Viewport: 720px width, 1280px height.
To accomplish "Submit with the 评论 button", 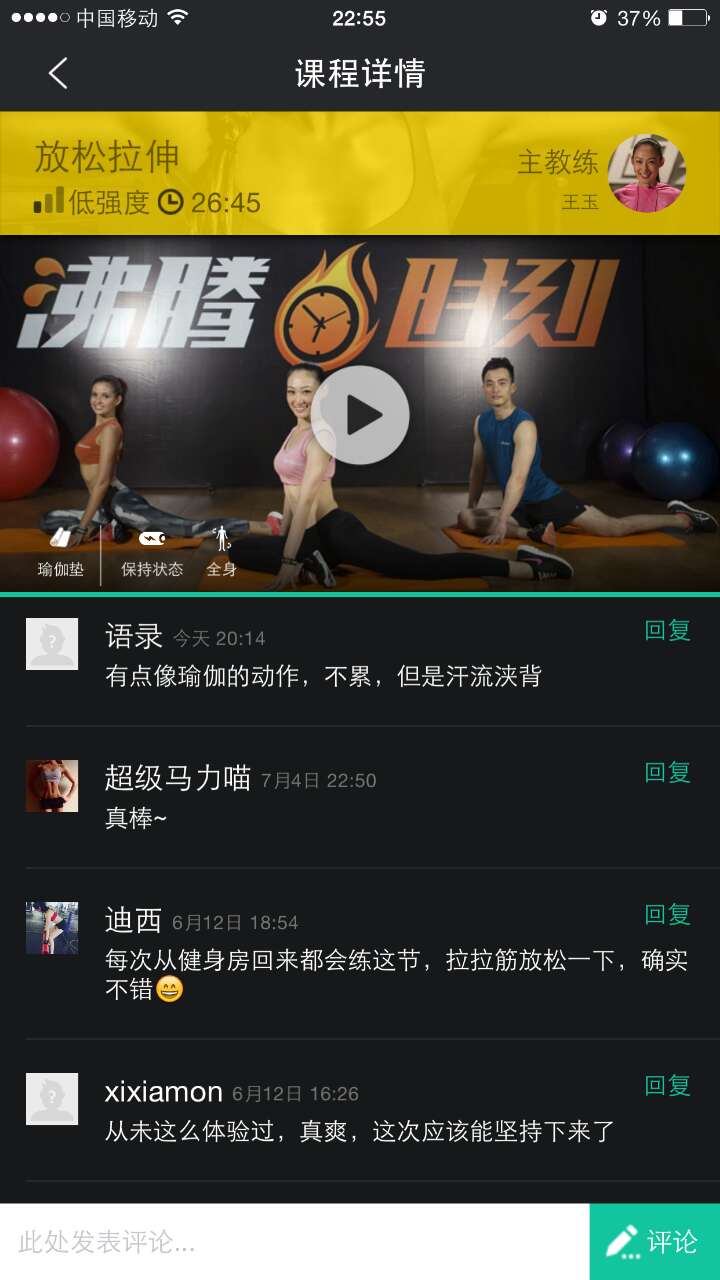I will click(654, 1242).
